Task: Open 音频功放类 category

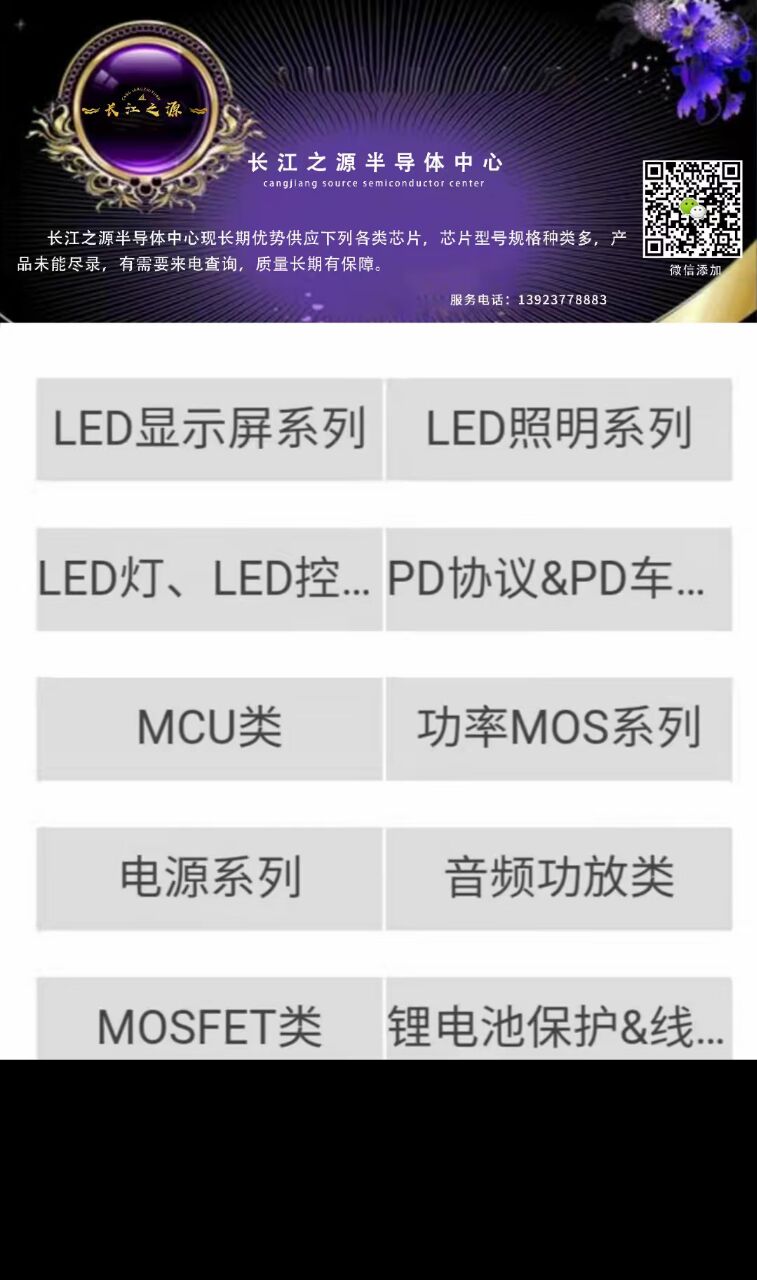Action: coord(559,878)
